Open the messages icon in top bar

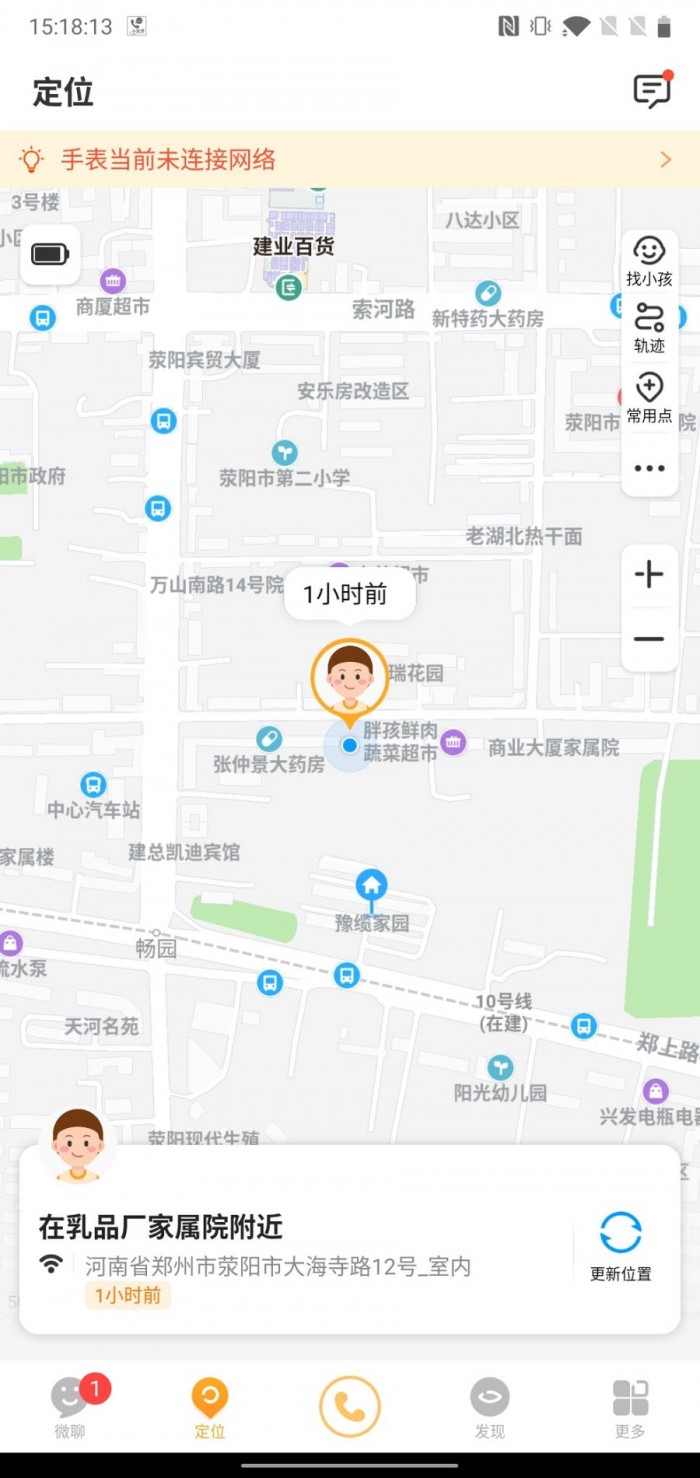click(x=652, y=91)
